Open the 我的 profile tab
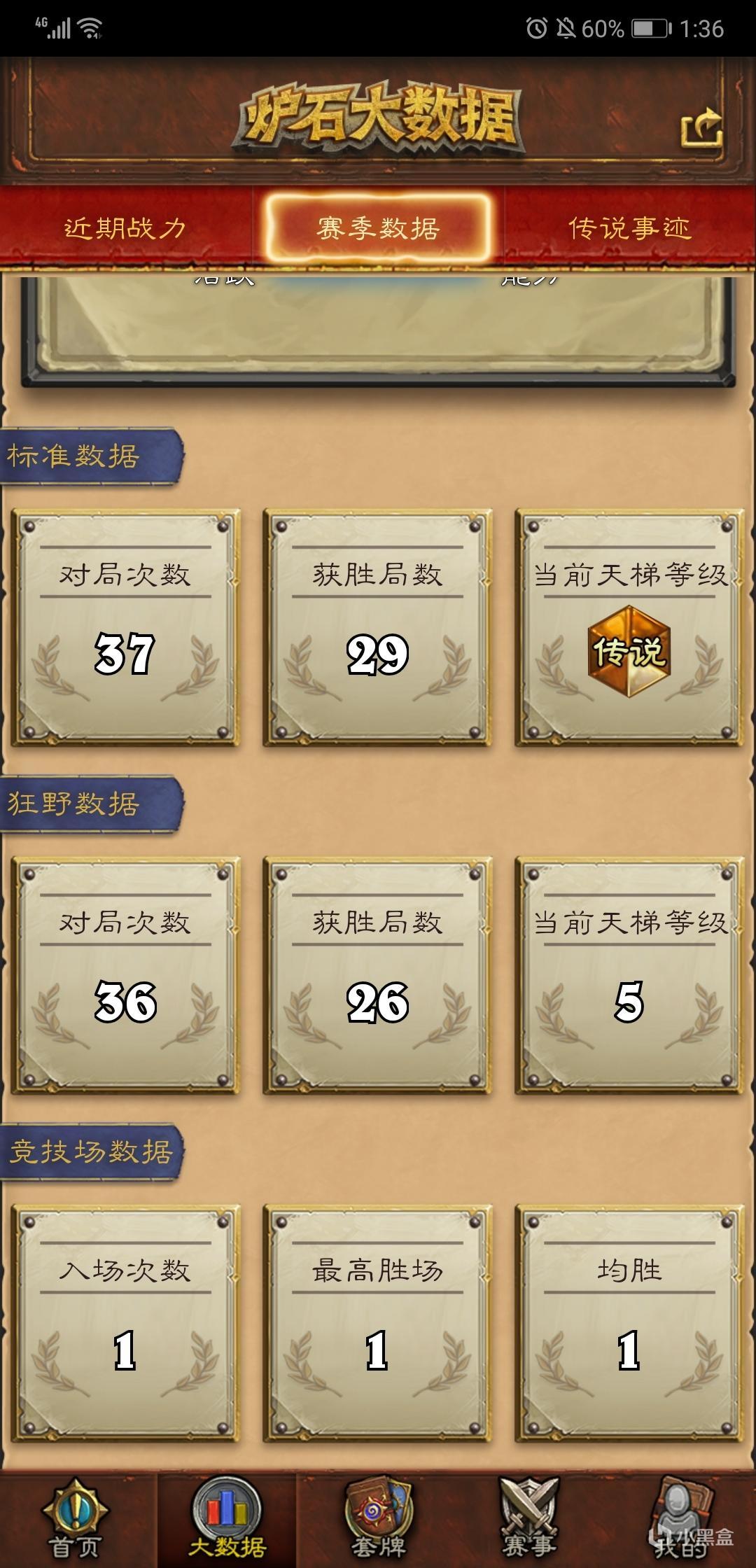 [x=679, y=1519]
